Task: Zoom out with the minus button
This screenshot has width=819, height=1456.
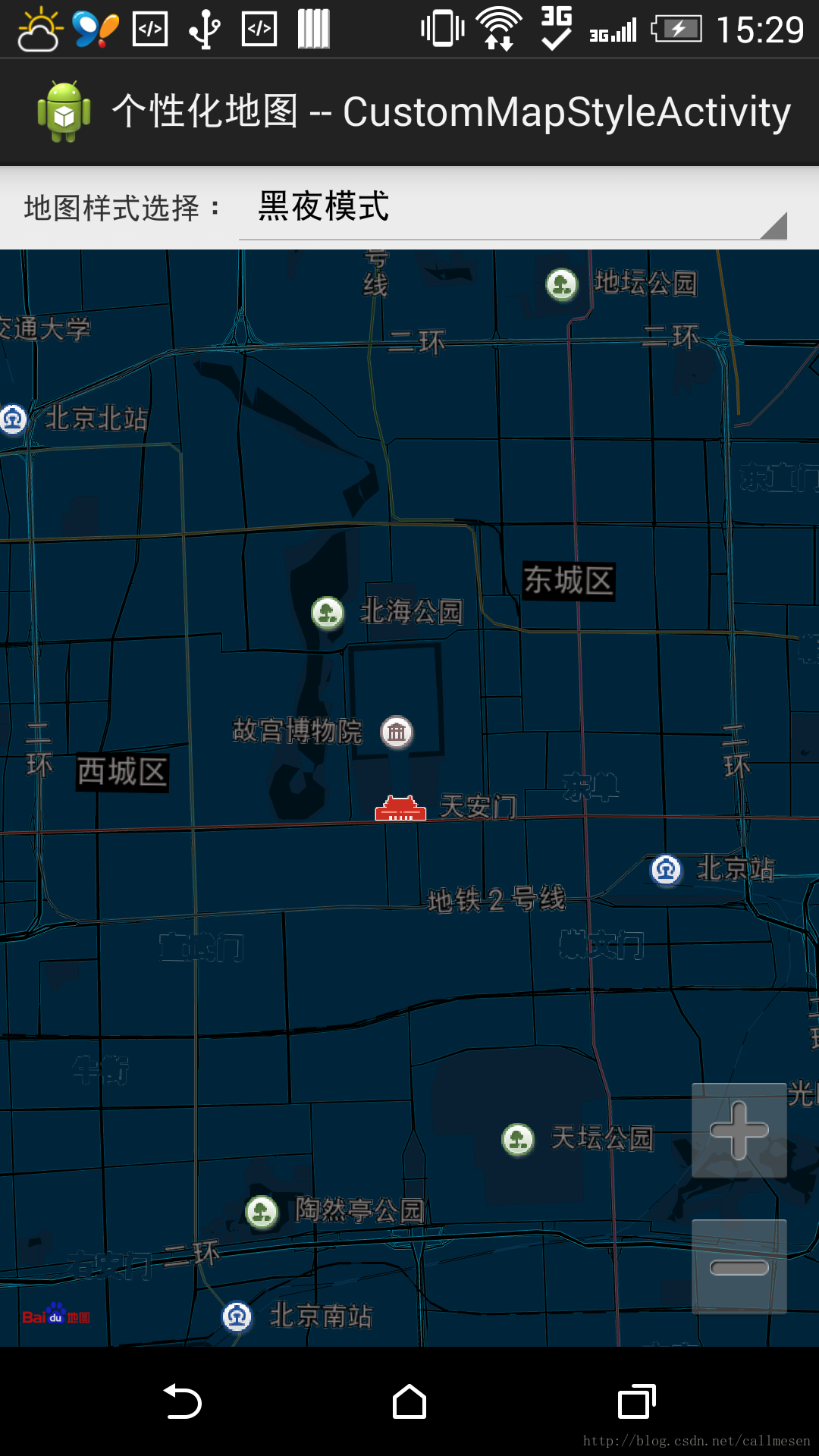Action: 739,1266
